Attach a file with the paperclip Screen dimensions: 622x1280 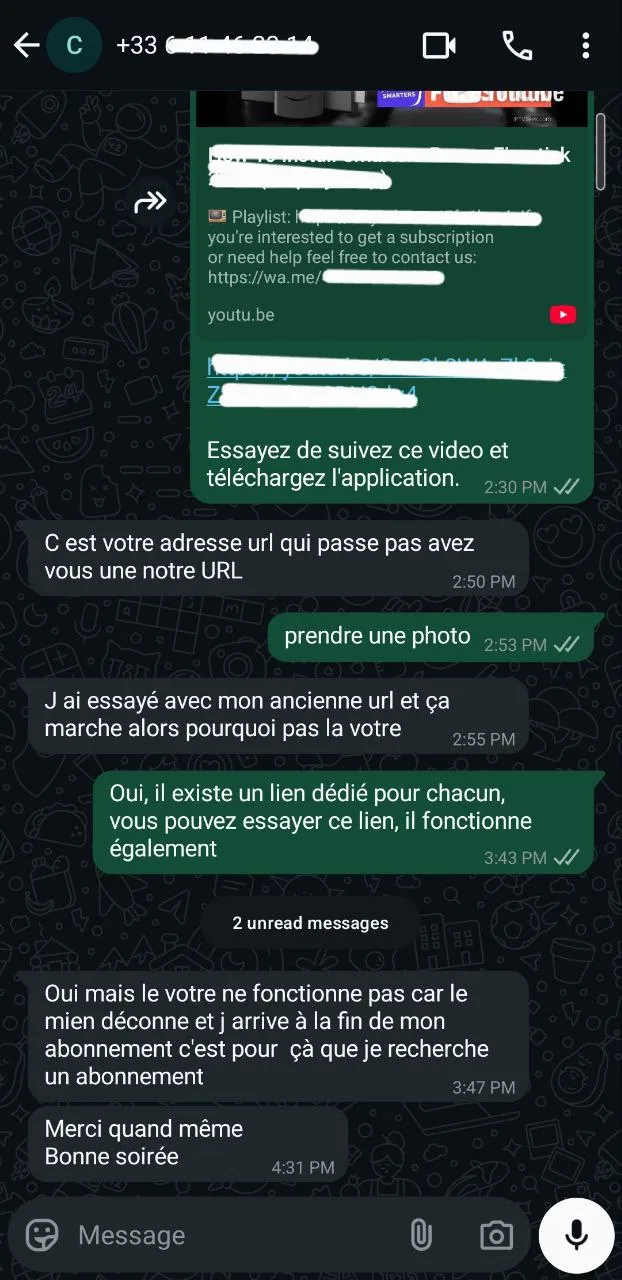(x=421, y=1235)
